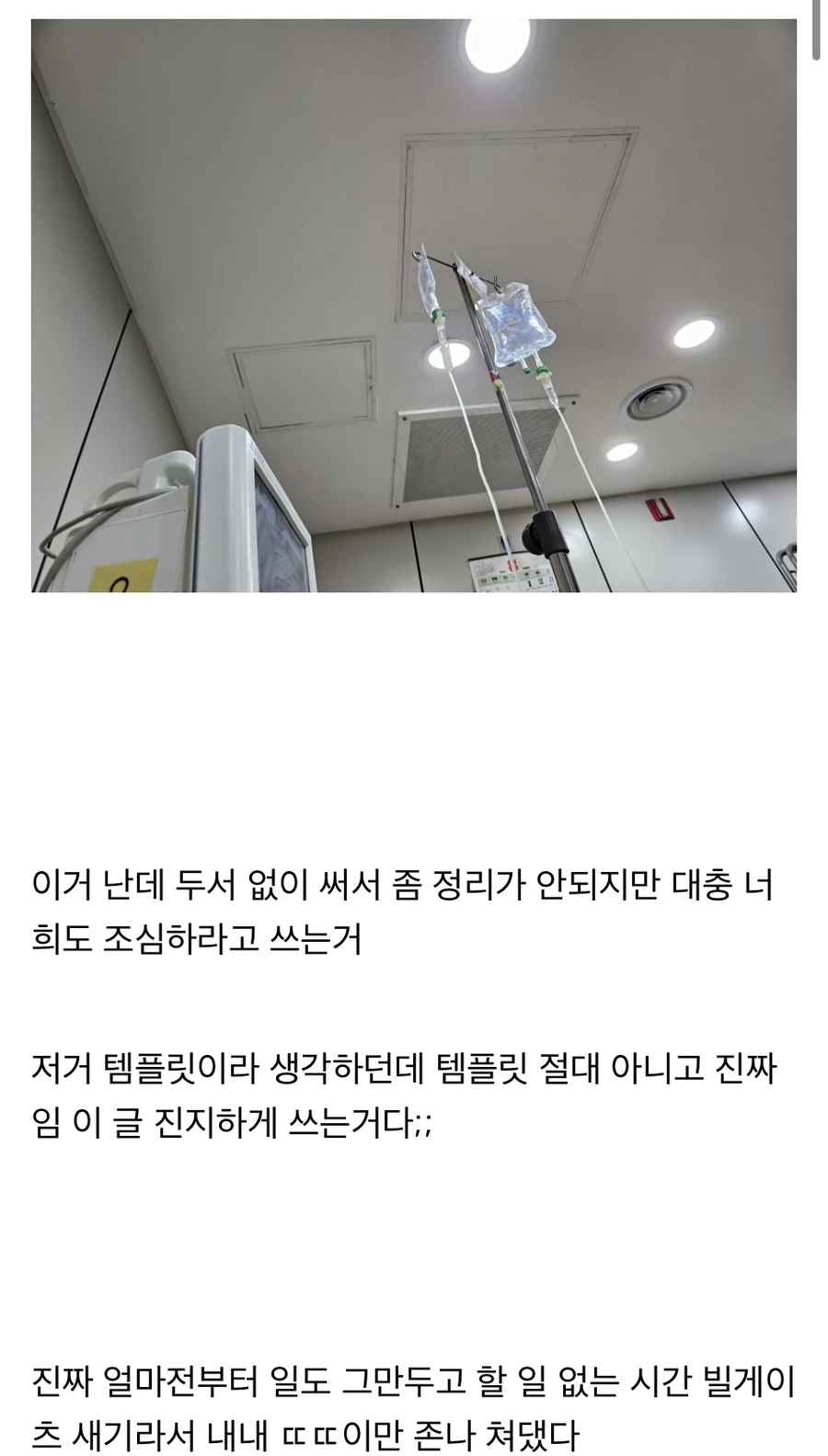Open the hospital IV drip photo
The image size is (828, 1456).
point(414,305)
